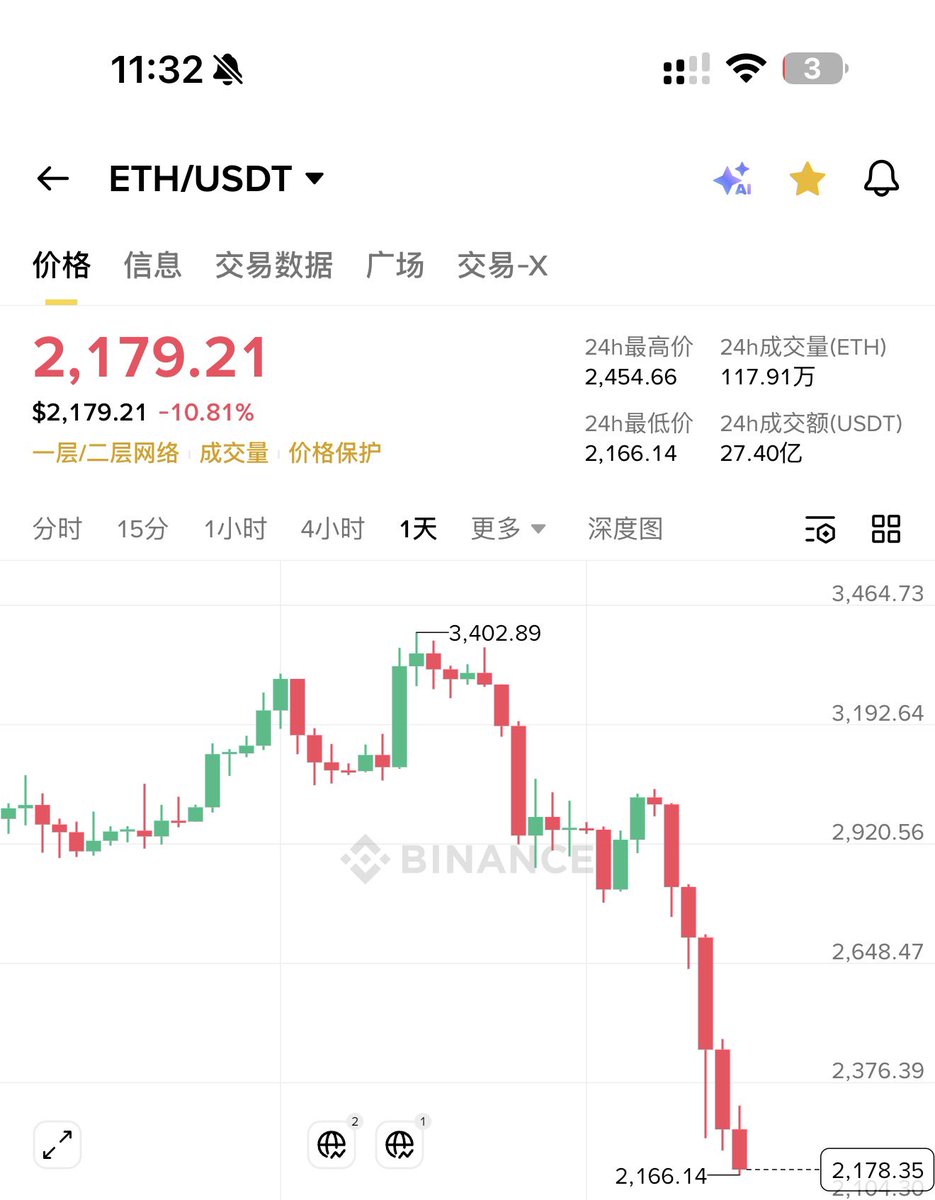Select the 1小时 chart interval

click(235, 528)
